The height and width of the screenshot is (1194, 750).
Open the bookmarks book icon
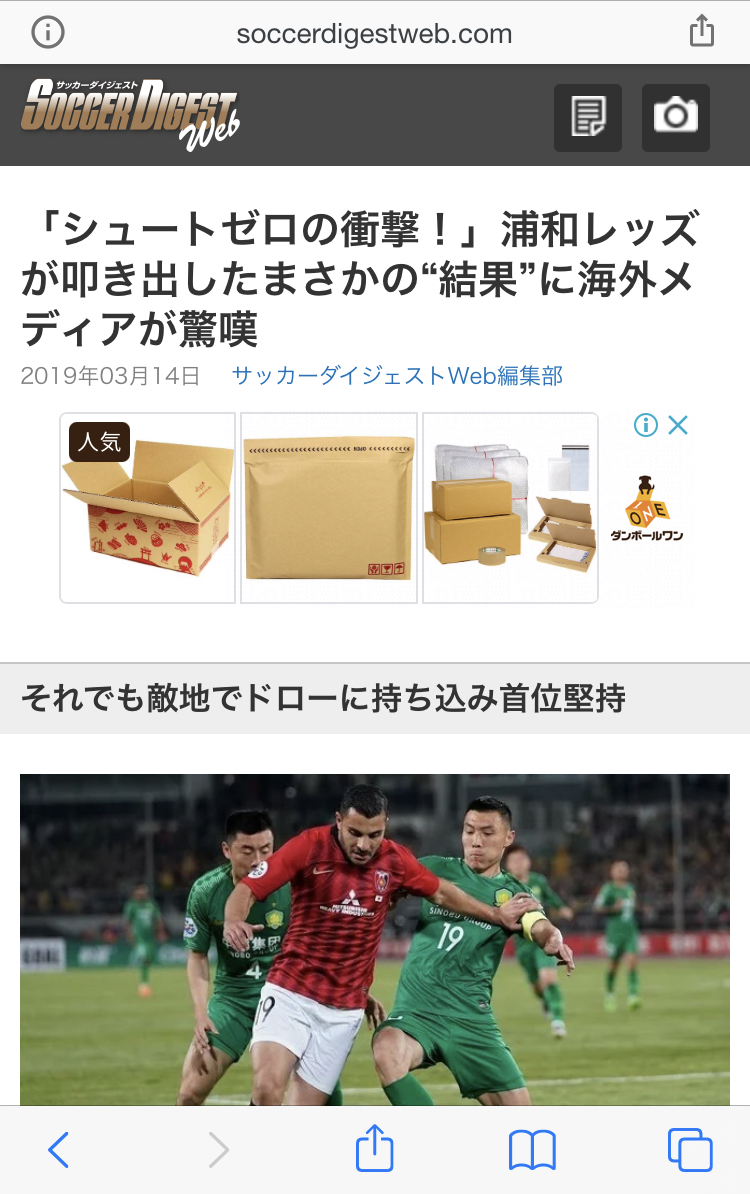532,1150
